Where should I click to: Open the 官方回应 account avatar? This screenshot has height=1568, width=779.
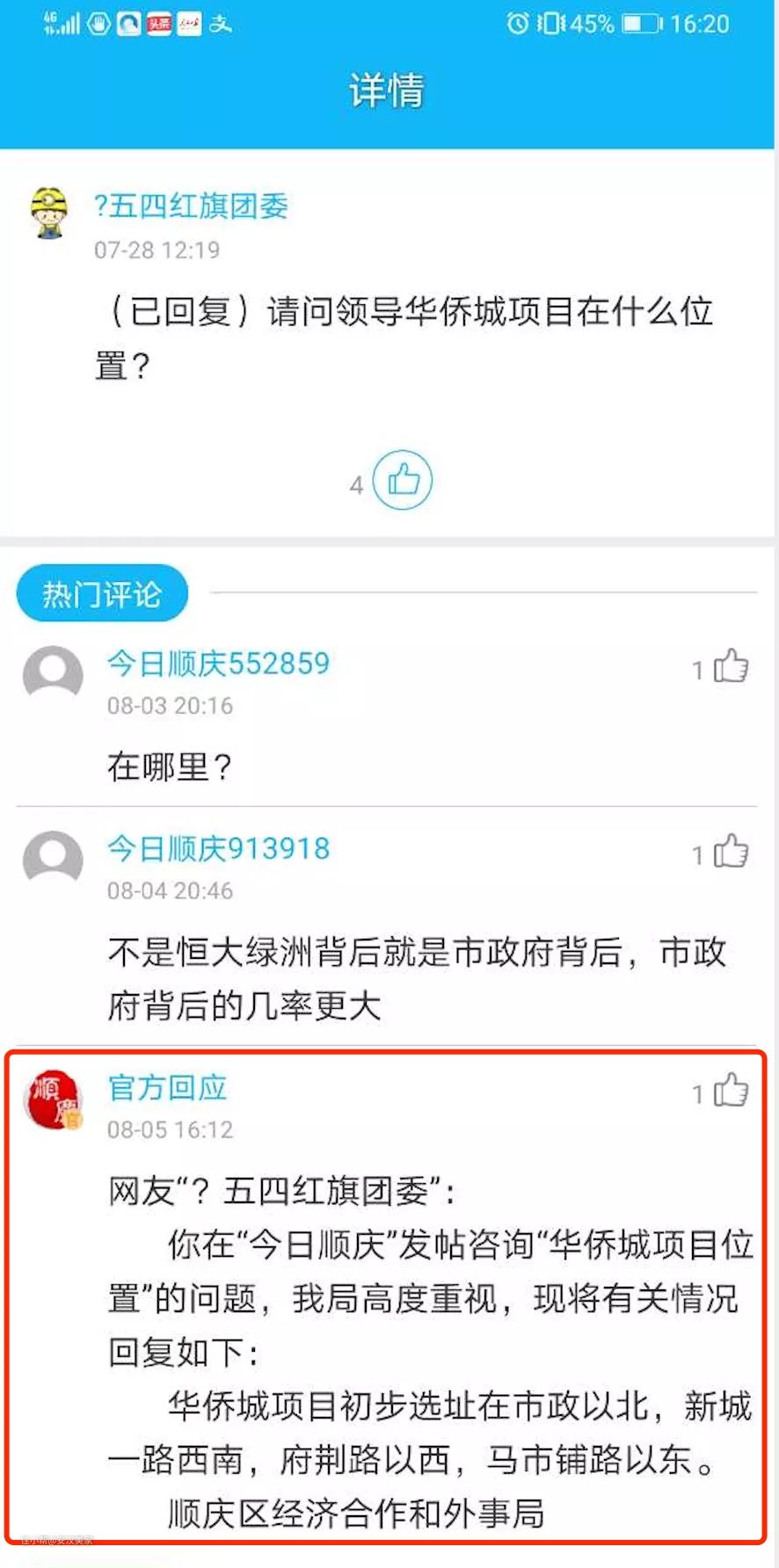[54, 1100]
